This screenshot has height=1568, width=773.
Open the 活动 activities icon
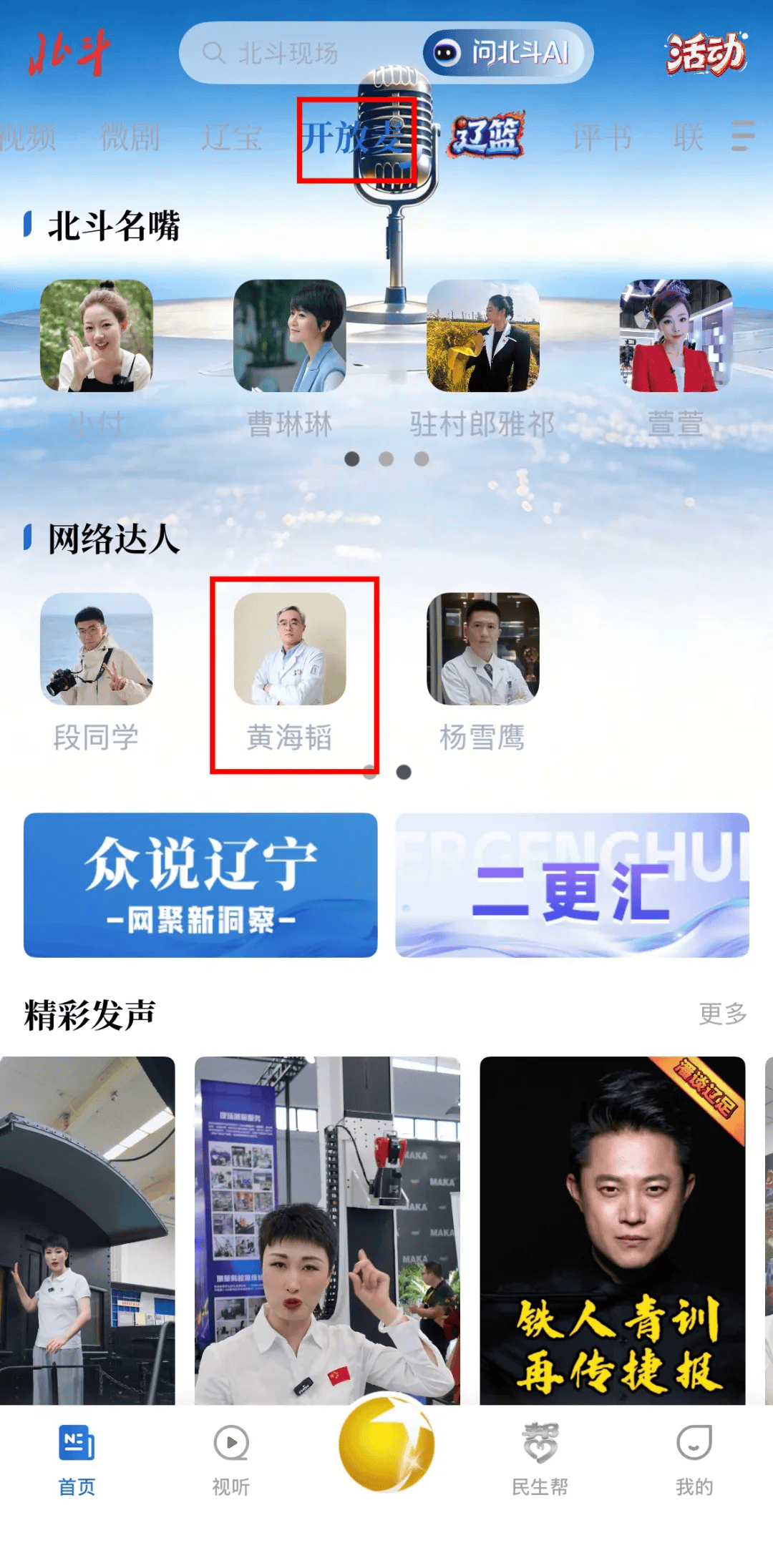click(x=706, y=53)
